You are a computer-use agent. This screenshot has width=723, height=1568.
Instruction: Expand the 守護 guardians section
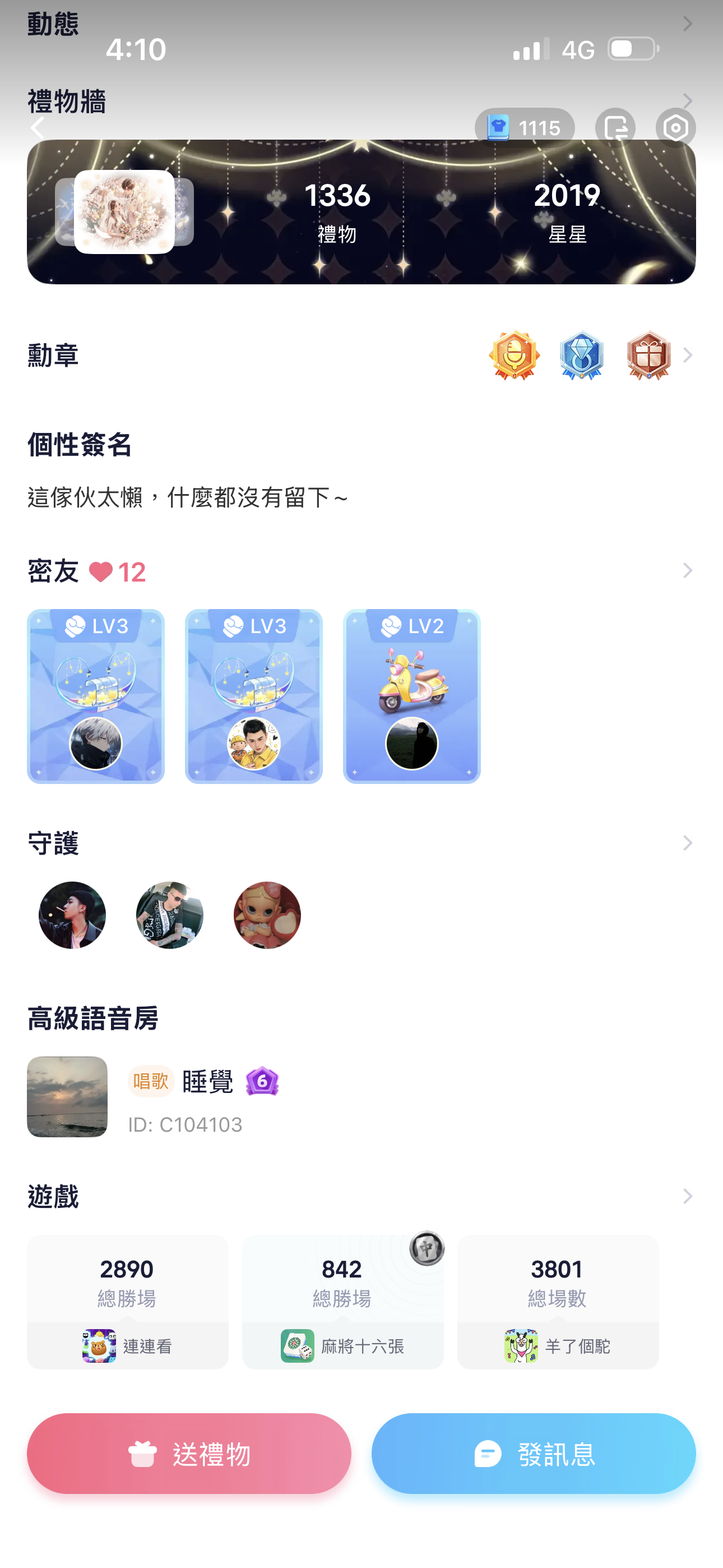coord(687,843)
